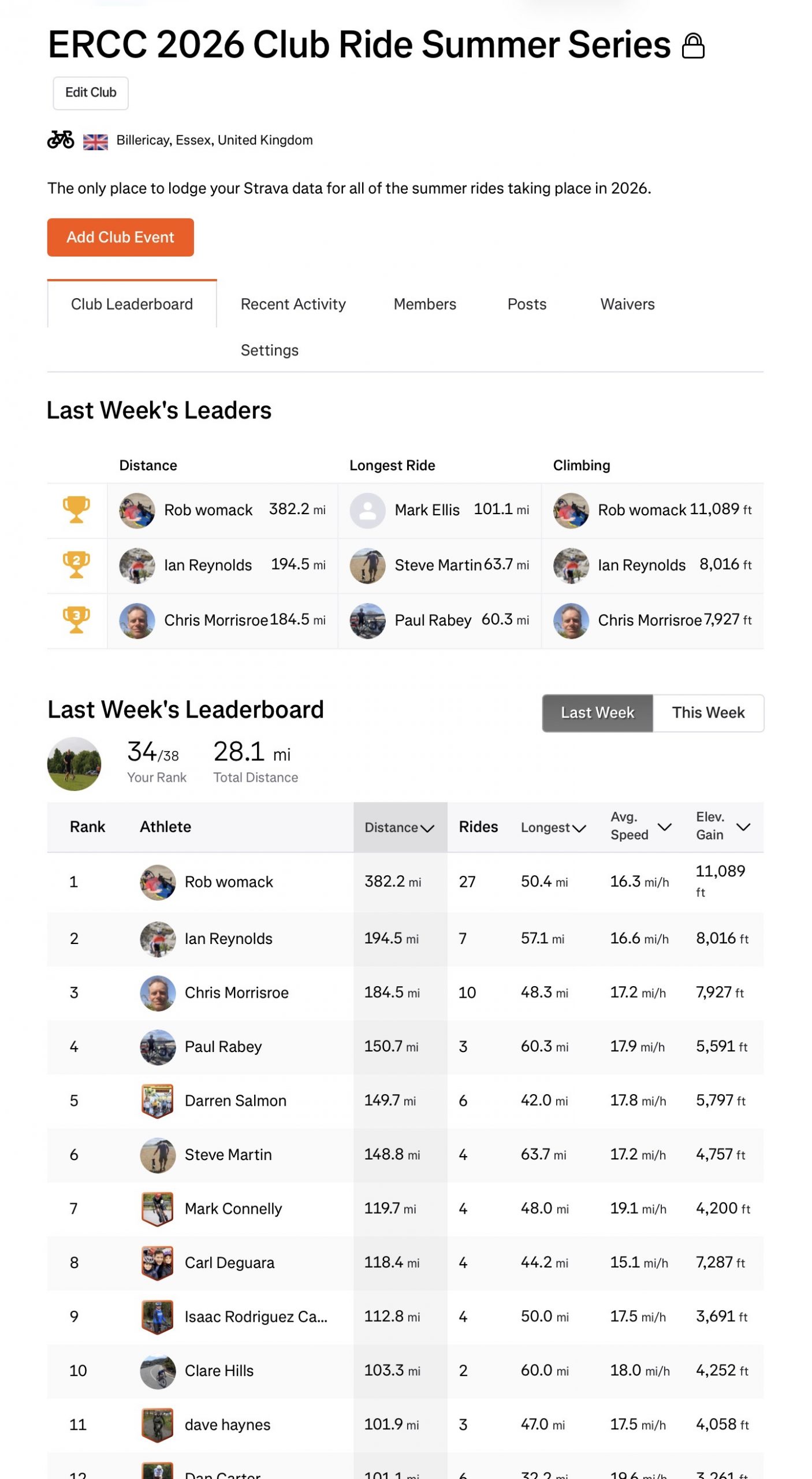Switch leaderboard to This Week
812x1479 pixels.
[x=708, y=712]
